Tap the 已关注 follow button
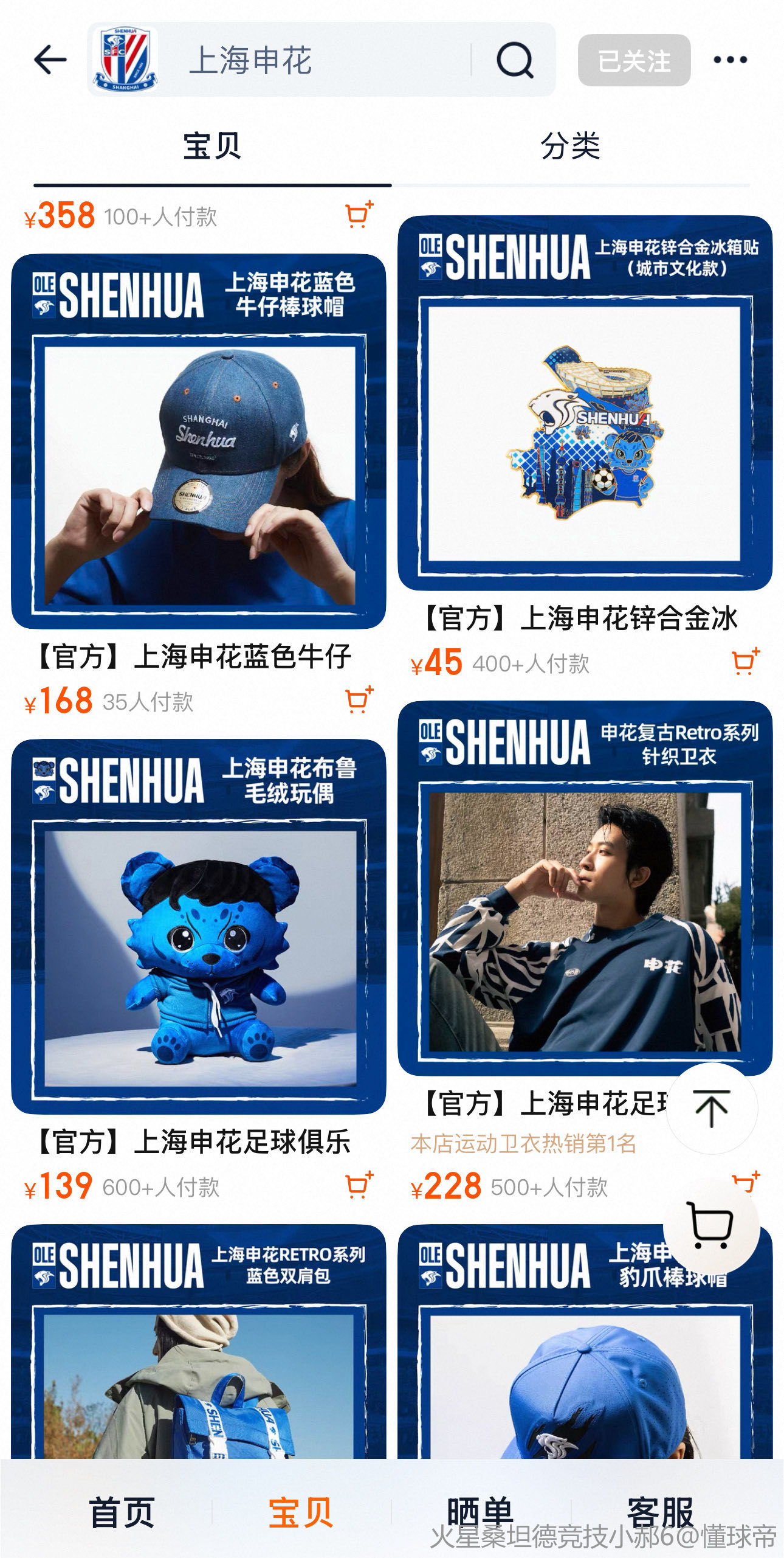 pyautogui.click(x=634, y=60)
